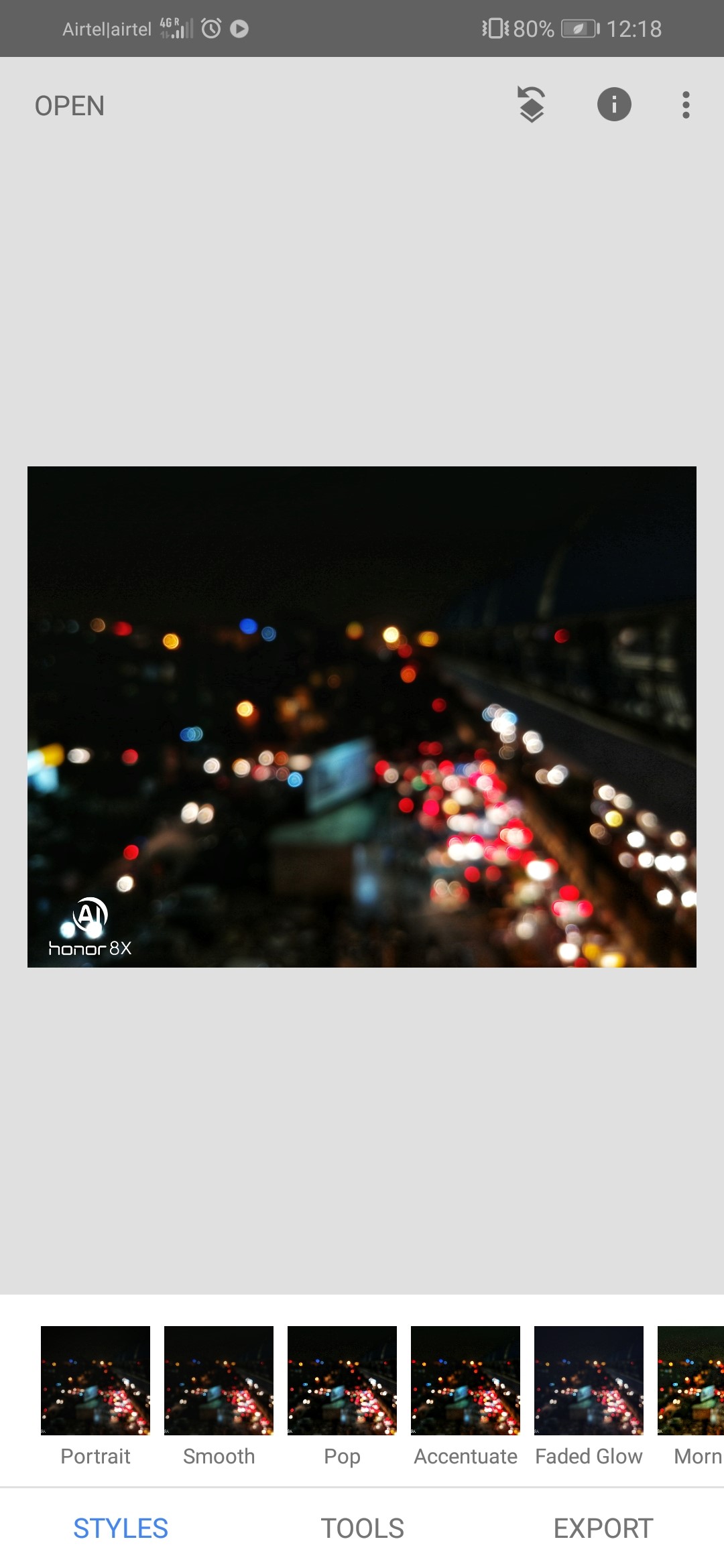724x1568 pixels.
Task: Select the Pop style filter
Action: coord(342,1380)
